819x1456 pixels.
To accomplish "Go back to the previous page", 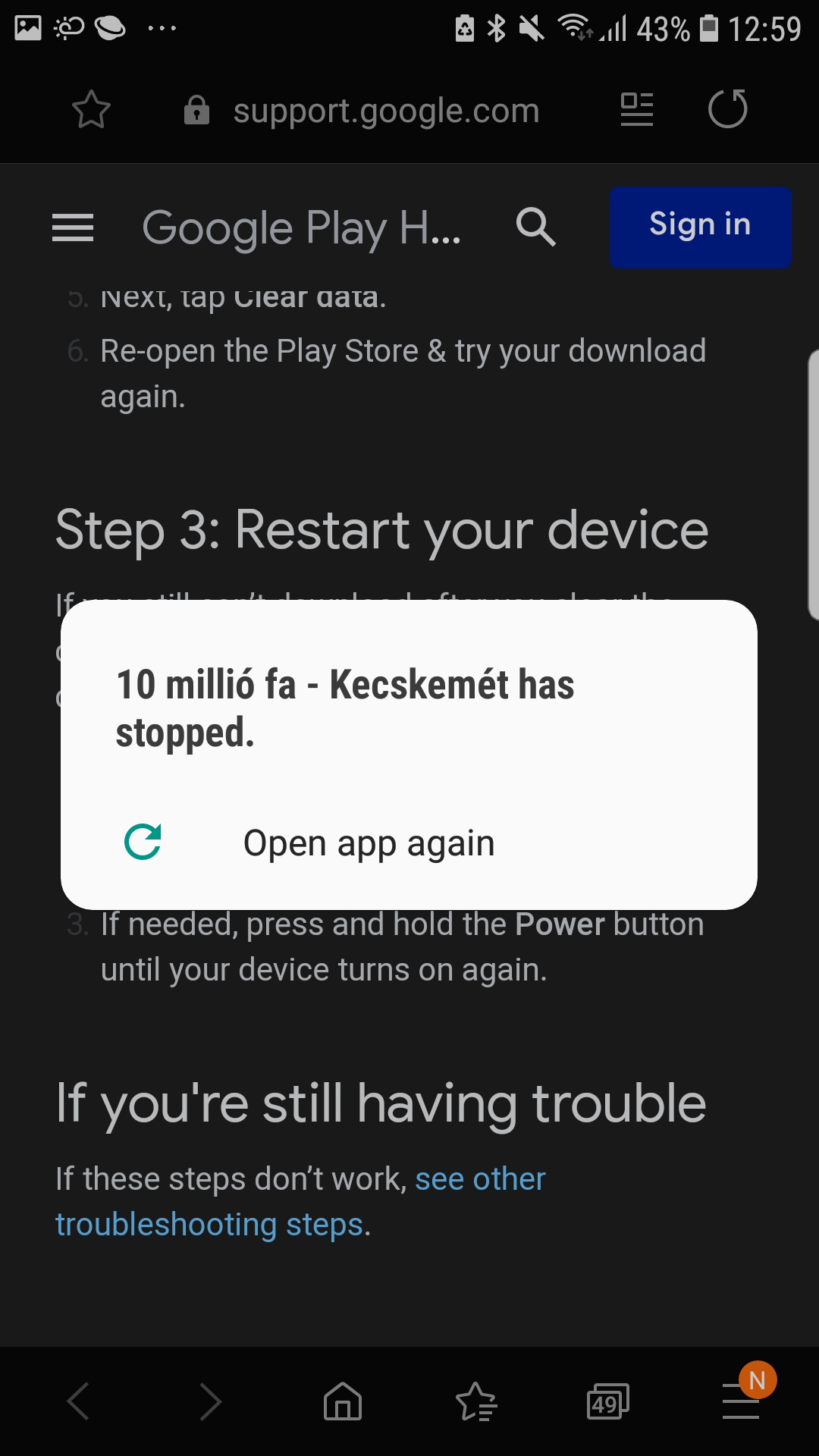I will tap(79, 1401).
